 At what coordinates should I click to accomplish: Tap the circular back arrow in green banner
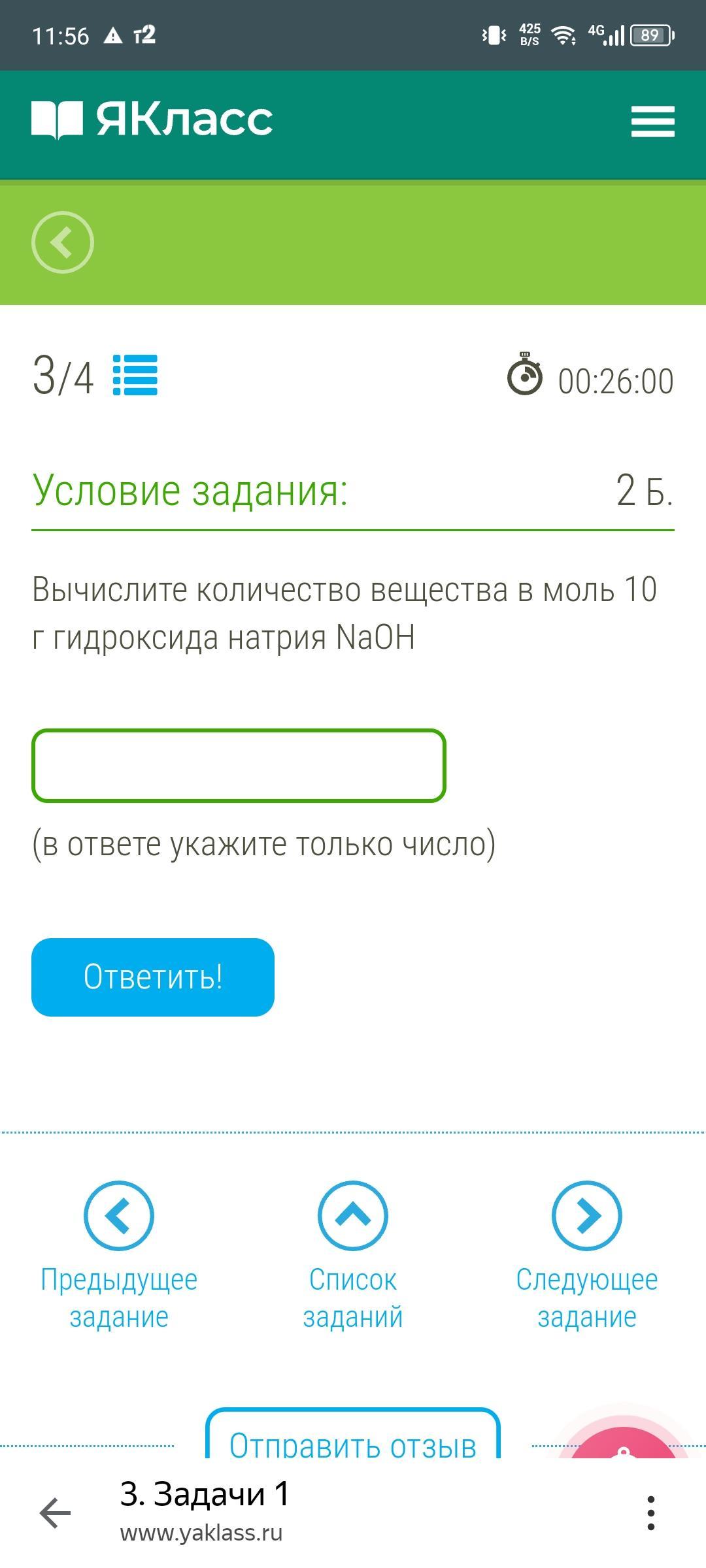(x=63, y=242)
